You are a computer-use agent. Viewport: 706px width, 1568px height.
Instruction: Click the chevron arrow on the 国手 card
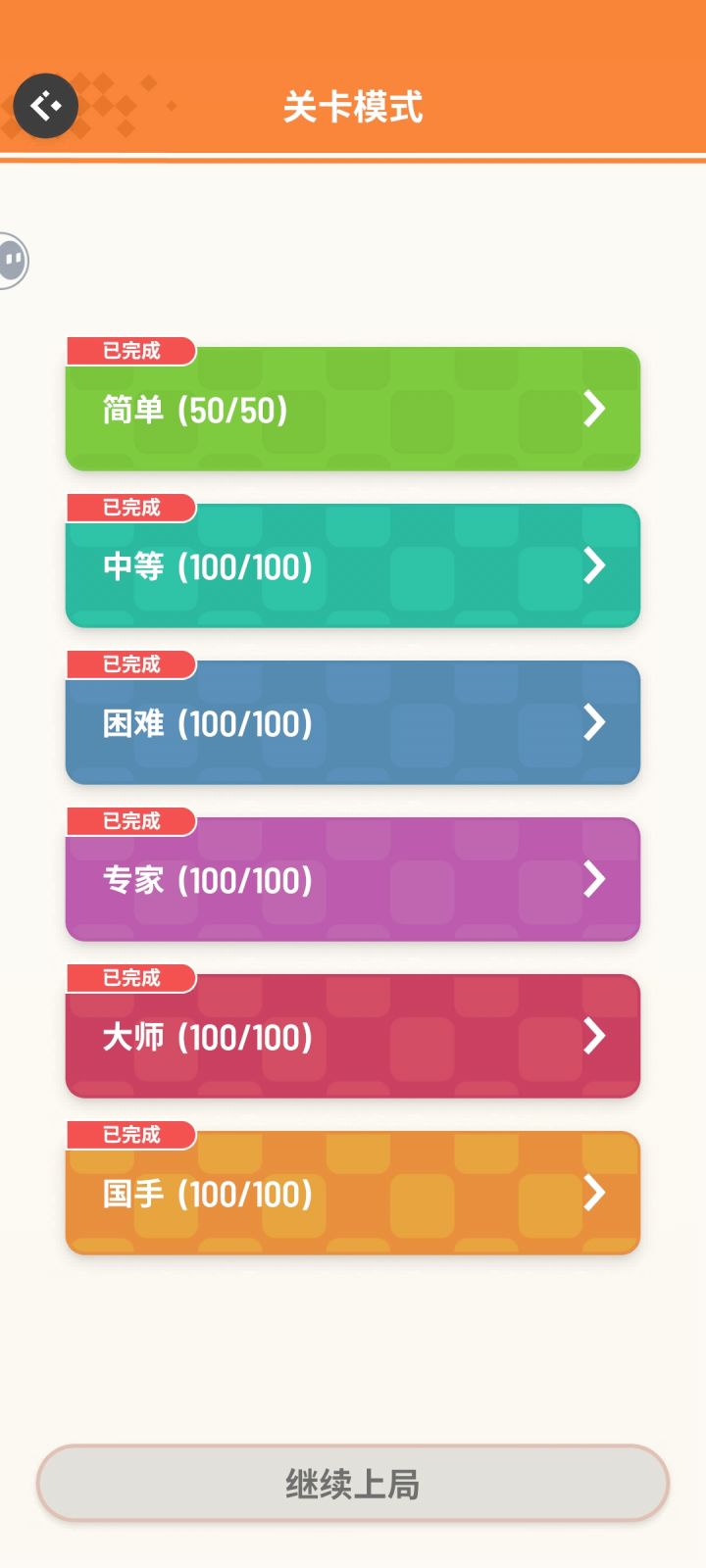pyautogui.click(x=594, y=1193)
